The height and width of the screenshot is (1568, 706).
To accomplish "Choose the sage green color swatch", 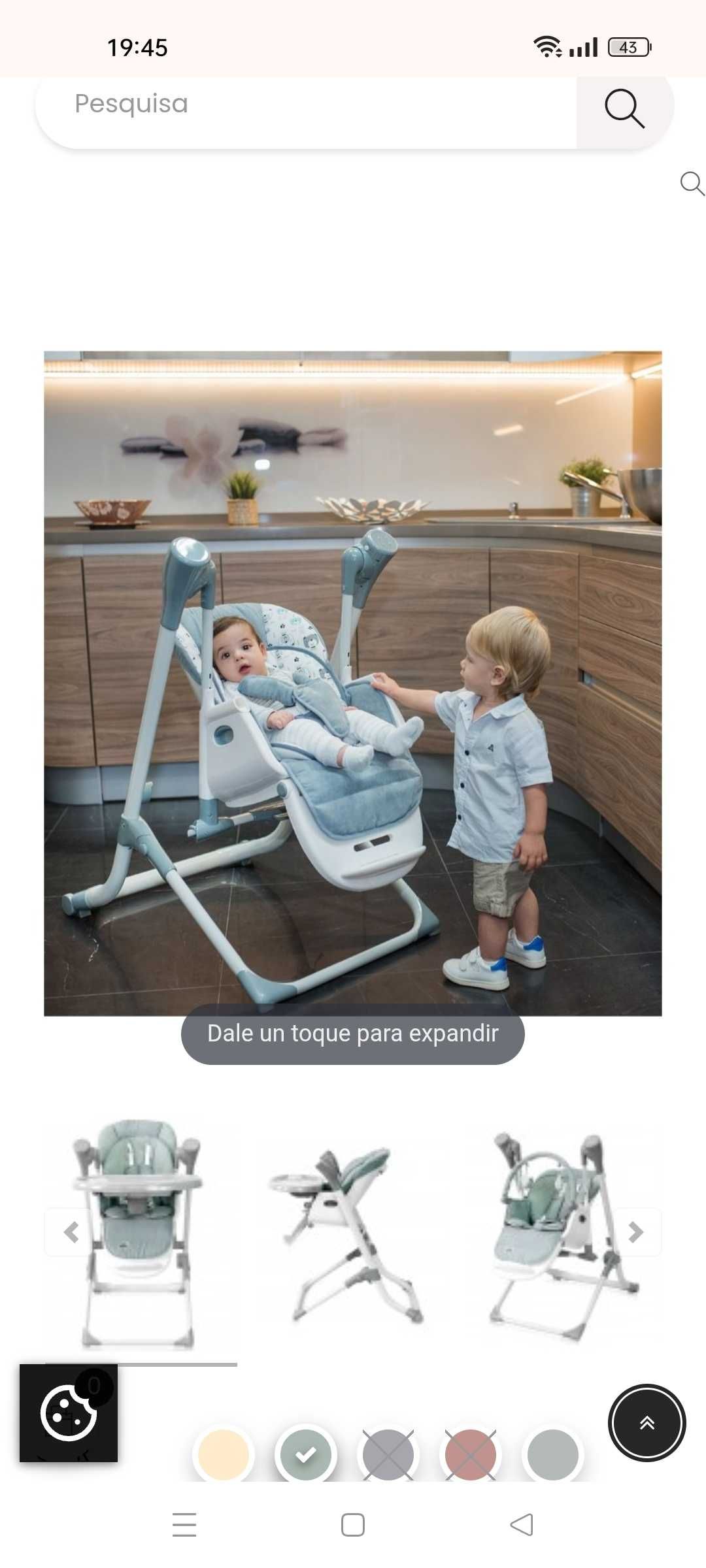I will point(306,1454).
